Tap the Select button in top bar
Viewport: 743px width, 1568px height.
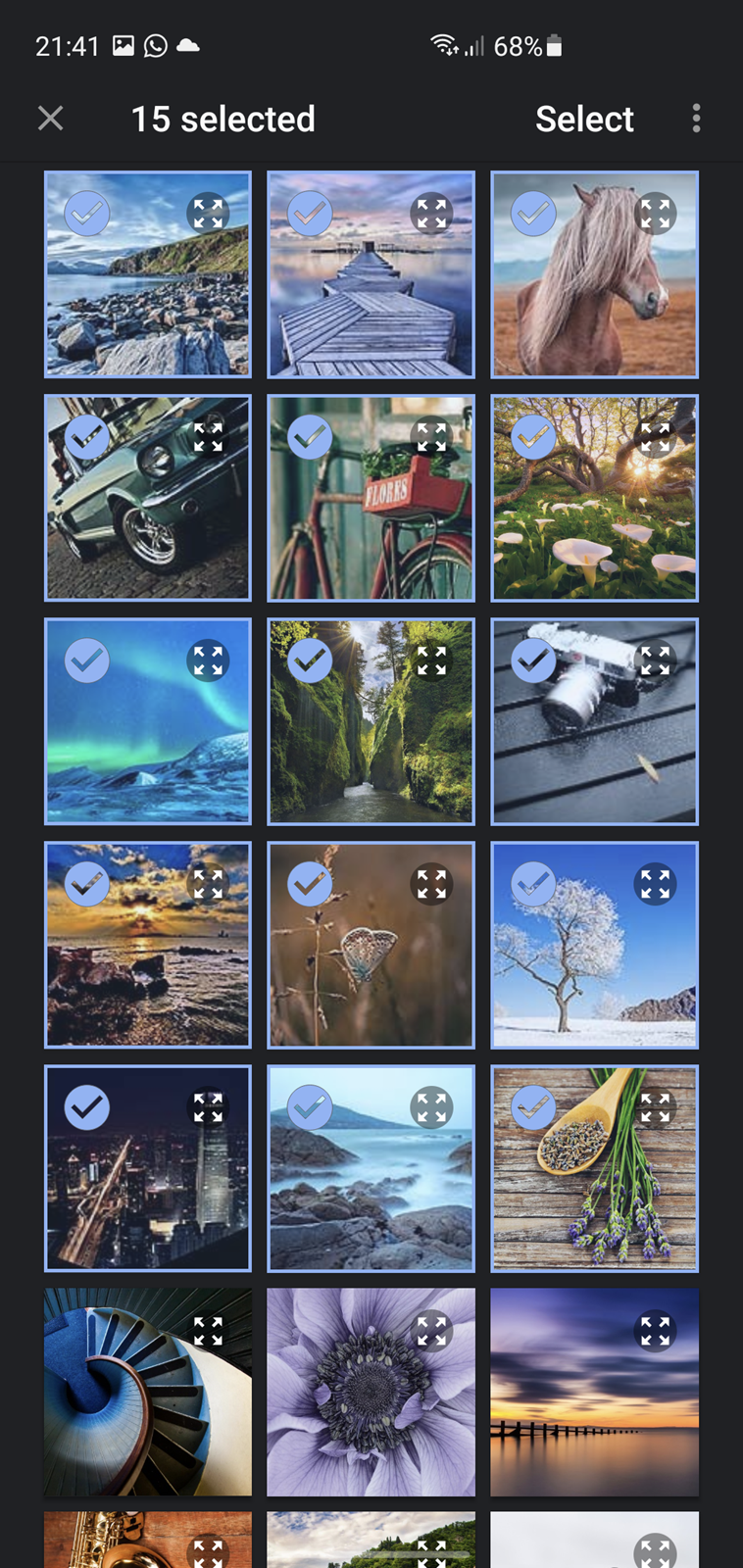point(584,119)
